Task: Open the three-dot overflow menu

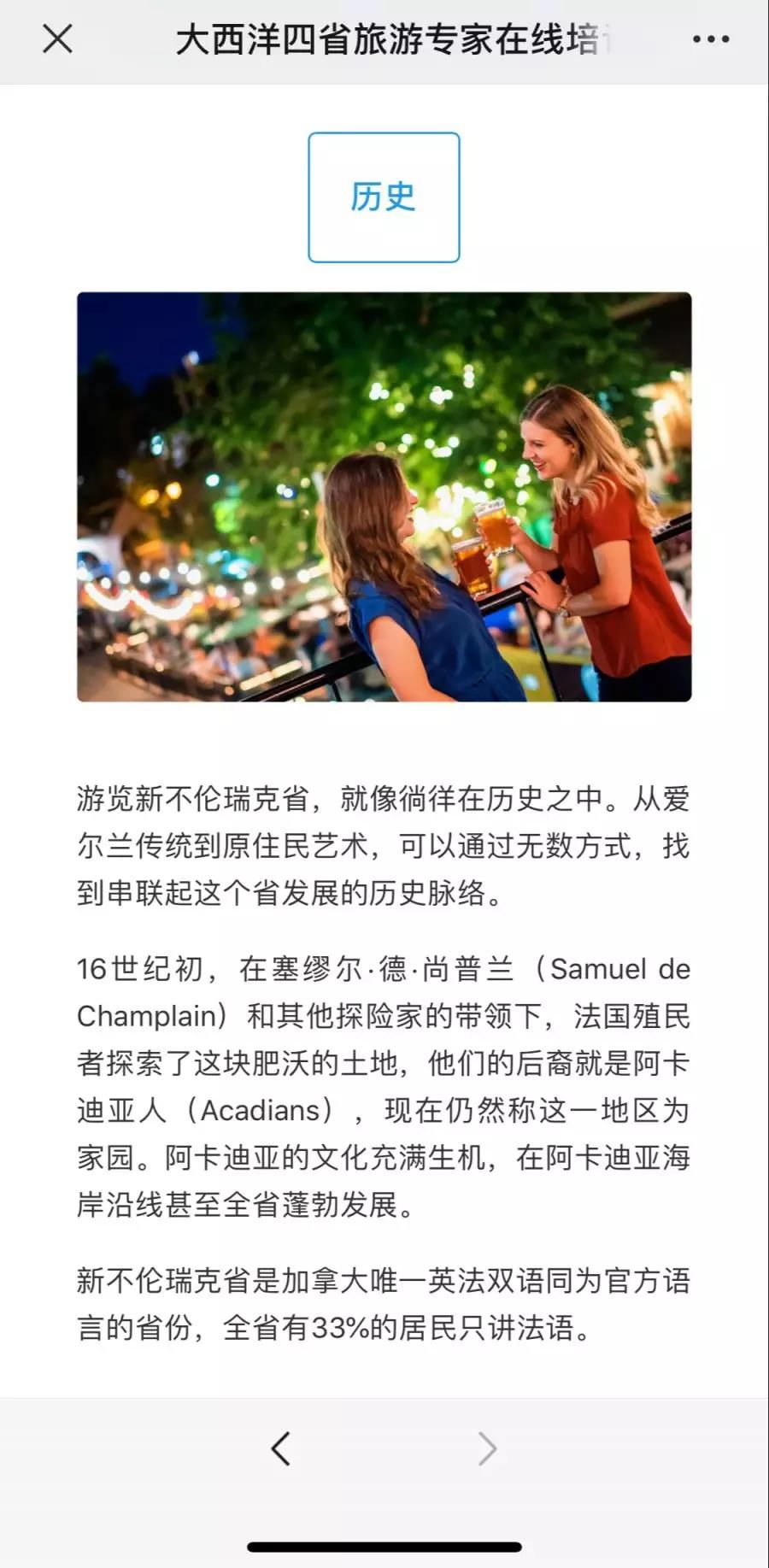Action: coord(711,39)
